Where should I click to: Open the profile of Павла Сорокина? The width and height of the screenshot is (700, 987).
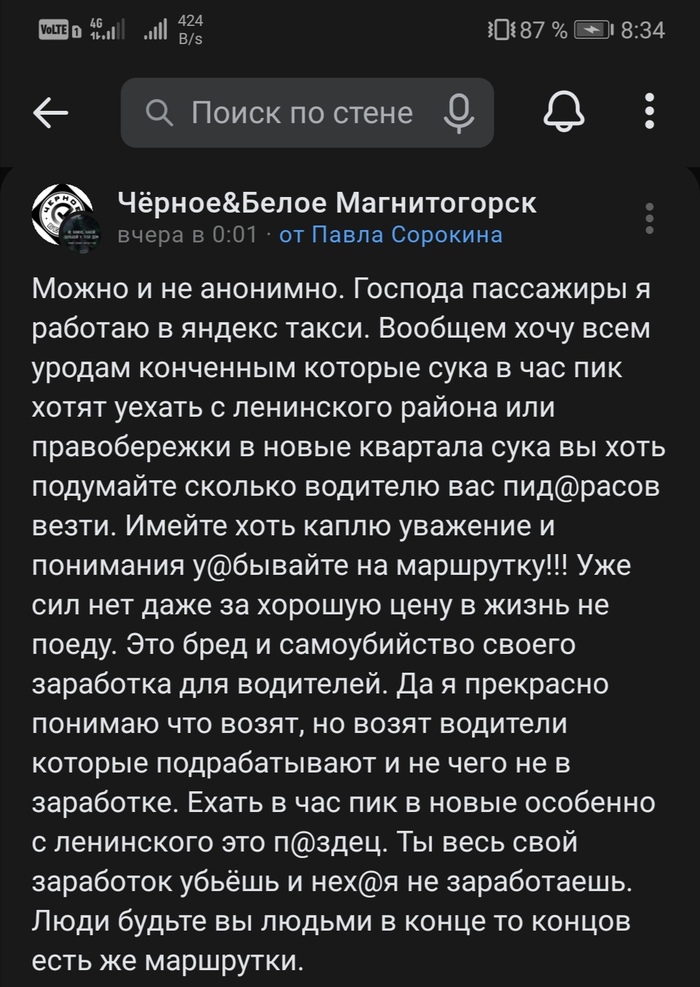[406, 235]
